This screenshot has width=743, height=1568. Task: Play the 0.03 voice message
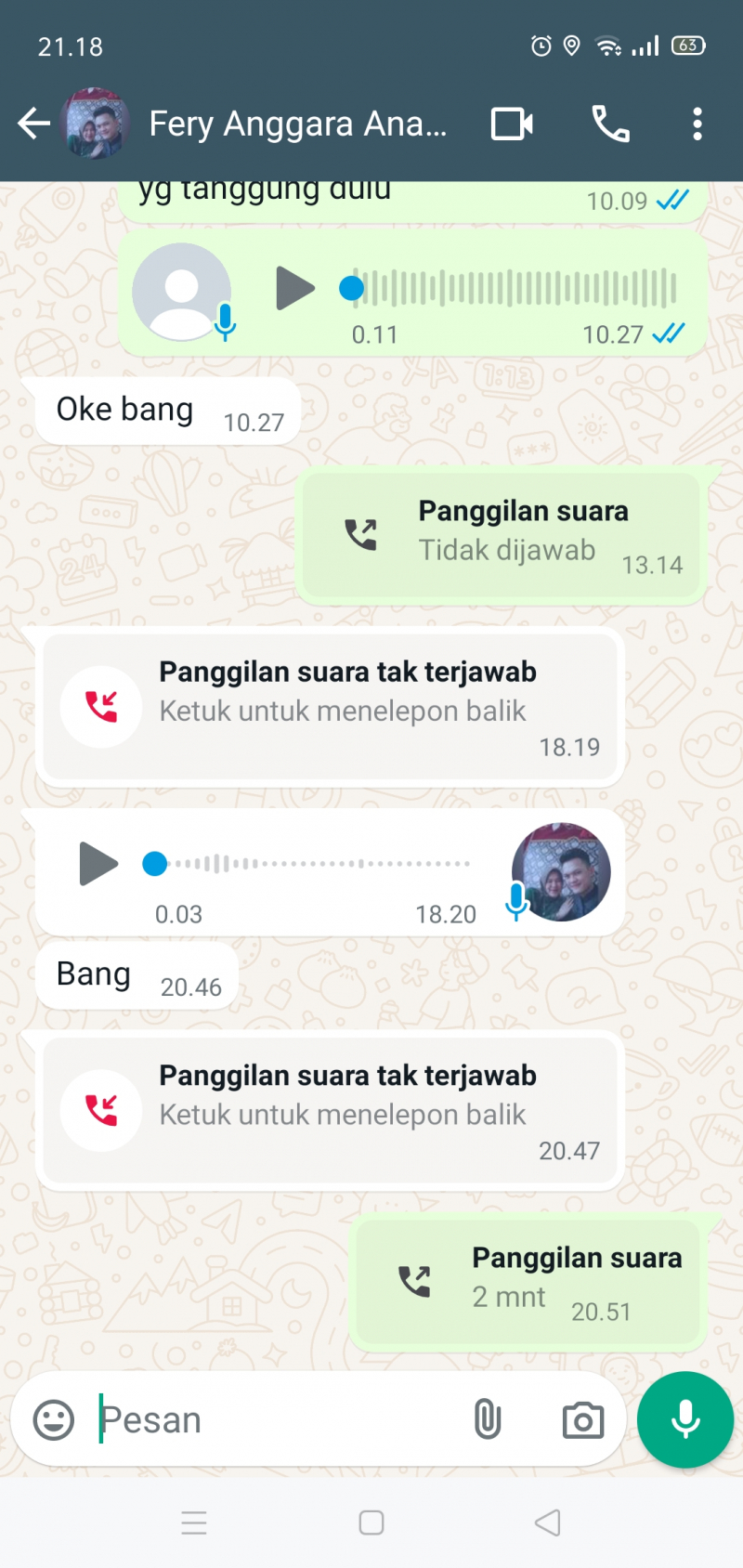pyautogui.click(x=98, y=864)
